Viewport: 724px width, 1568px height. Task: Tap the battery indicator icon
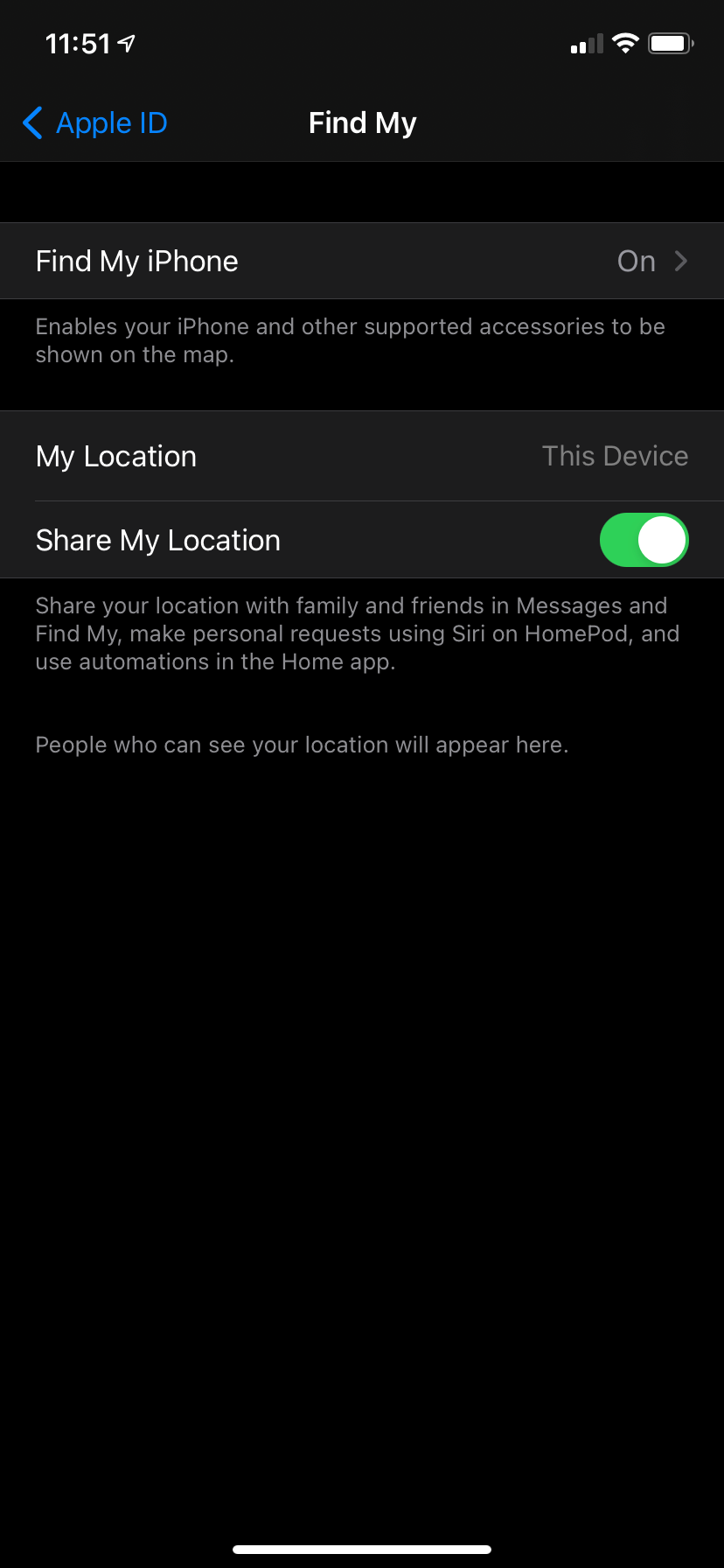coord(670,43)
